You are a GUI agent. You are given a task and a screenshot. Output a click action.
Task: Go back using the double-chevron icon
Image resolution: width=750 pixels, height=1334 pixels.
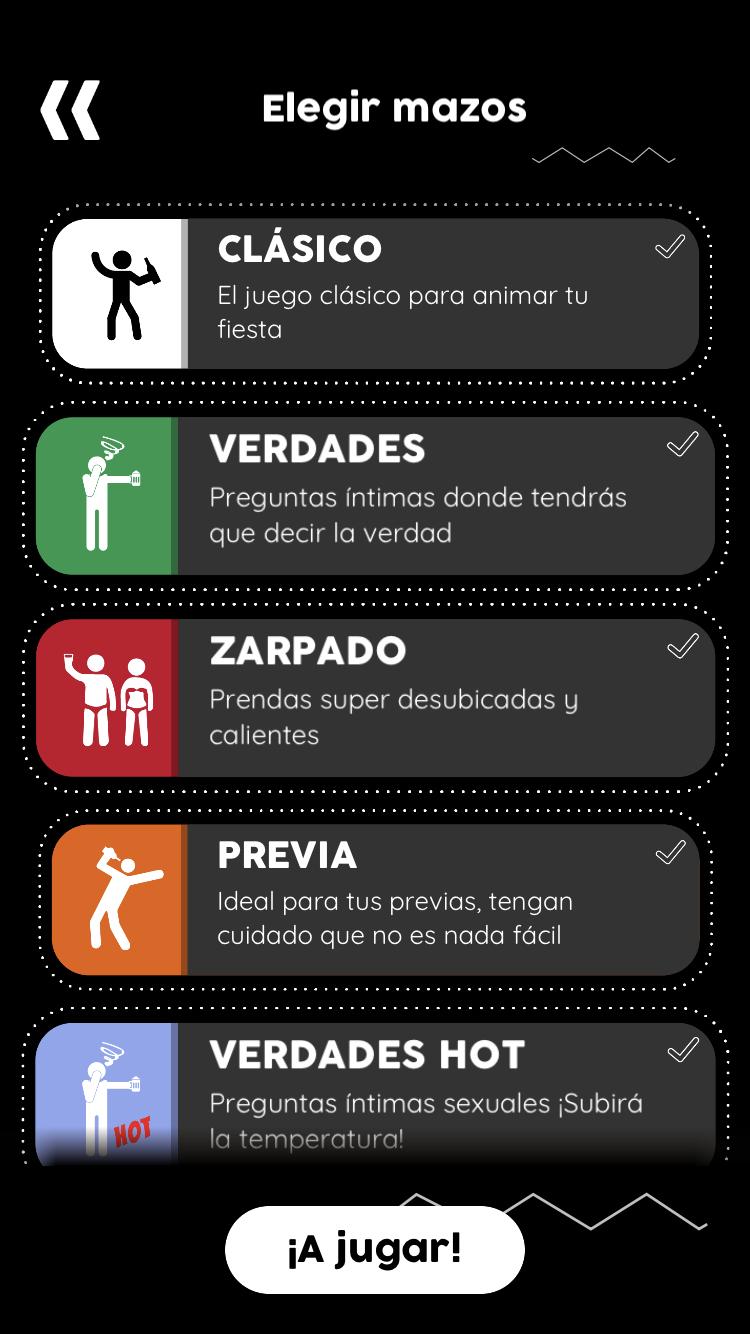click(x=70, y=110)
